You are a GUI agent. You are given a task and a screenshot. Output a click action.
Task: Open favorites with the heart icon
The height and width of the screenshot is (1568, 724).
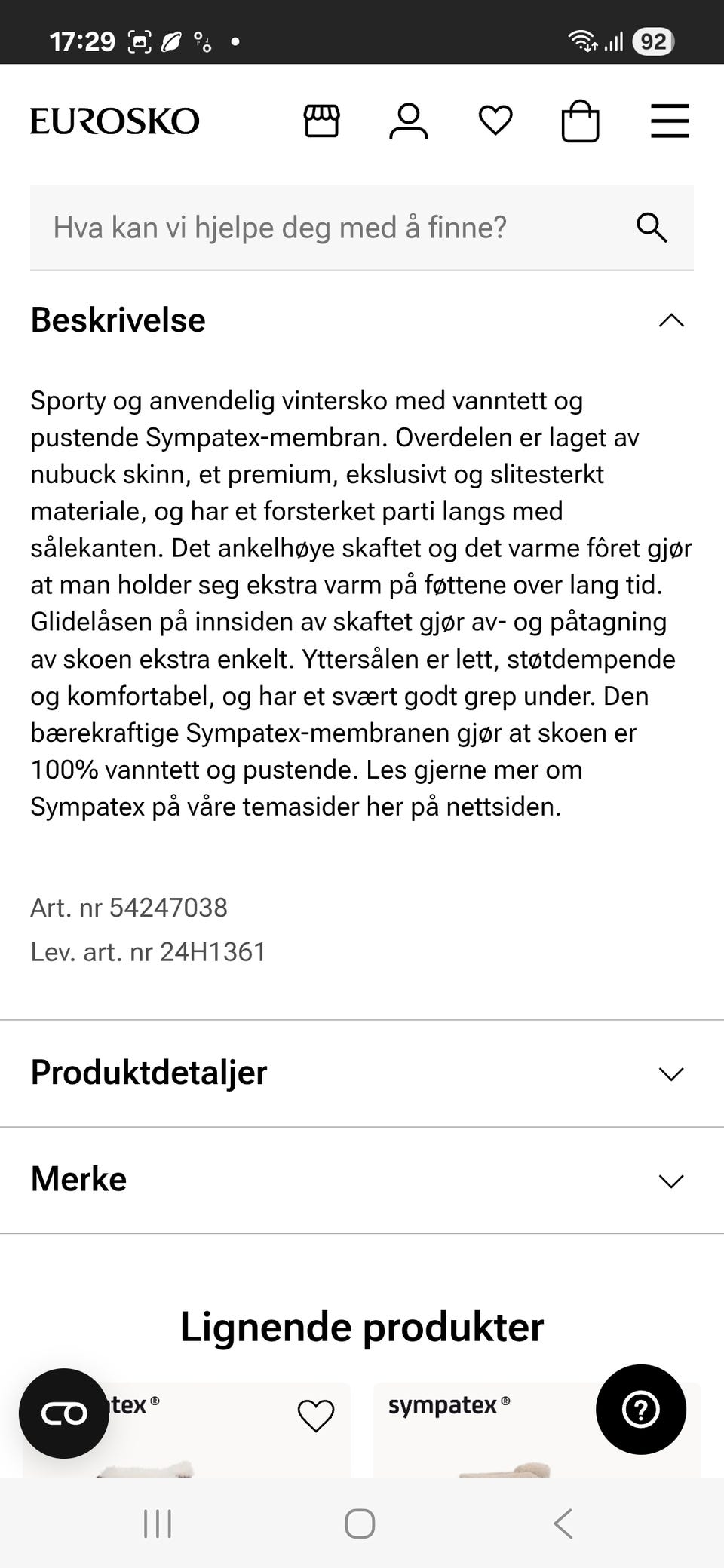point(495,121)
